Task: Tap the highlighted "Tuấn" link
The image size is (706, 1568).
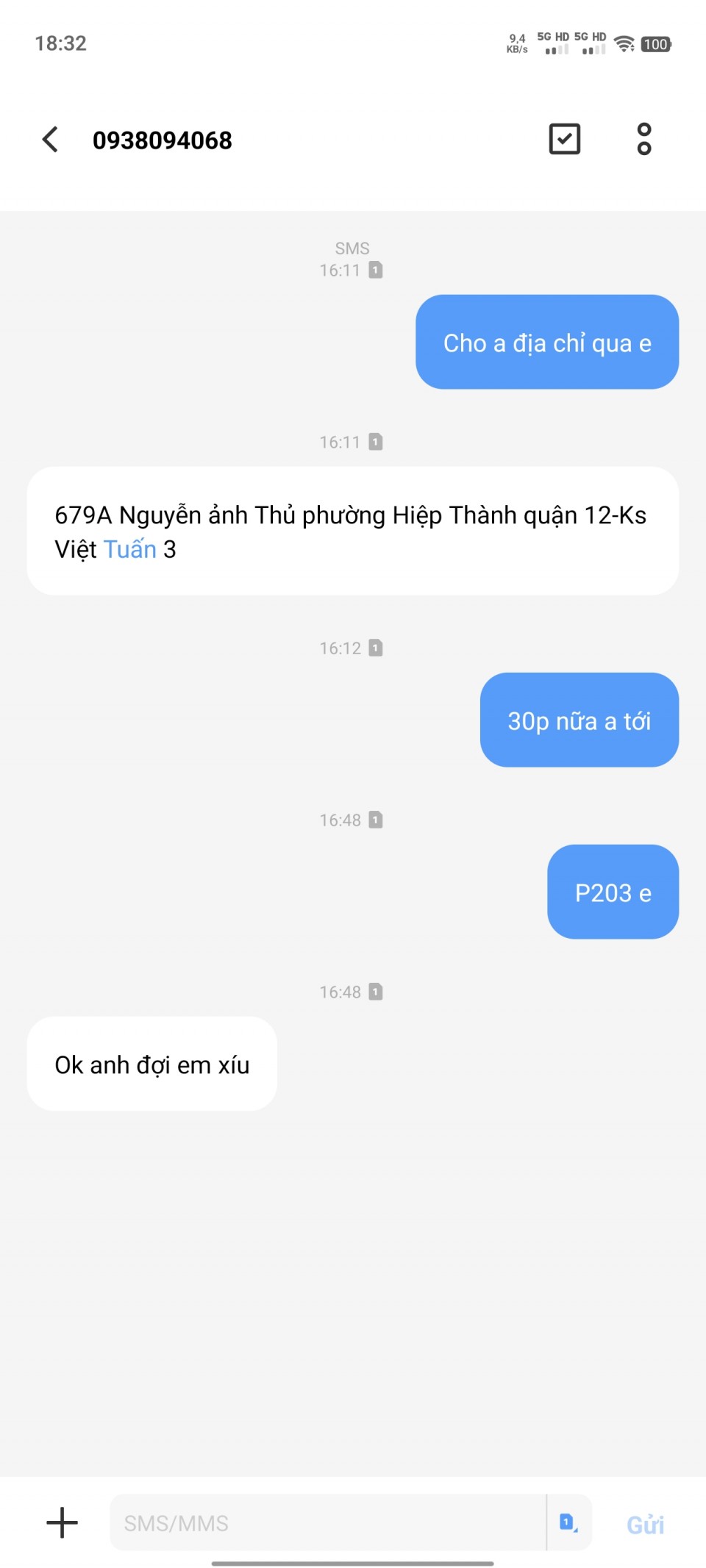Action: point(130,549)
